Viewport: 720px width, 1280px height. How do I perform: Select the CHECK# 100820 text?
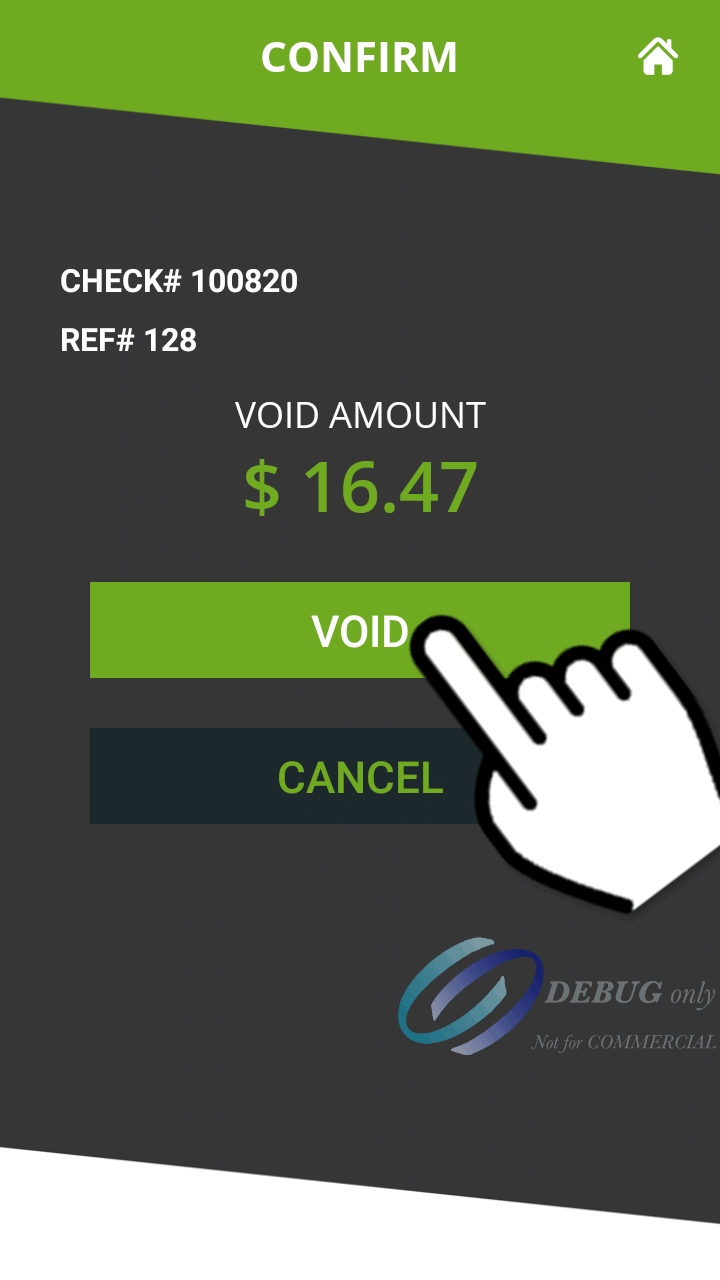(180, 281)
